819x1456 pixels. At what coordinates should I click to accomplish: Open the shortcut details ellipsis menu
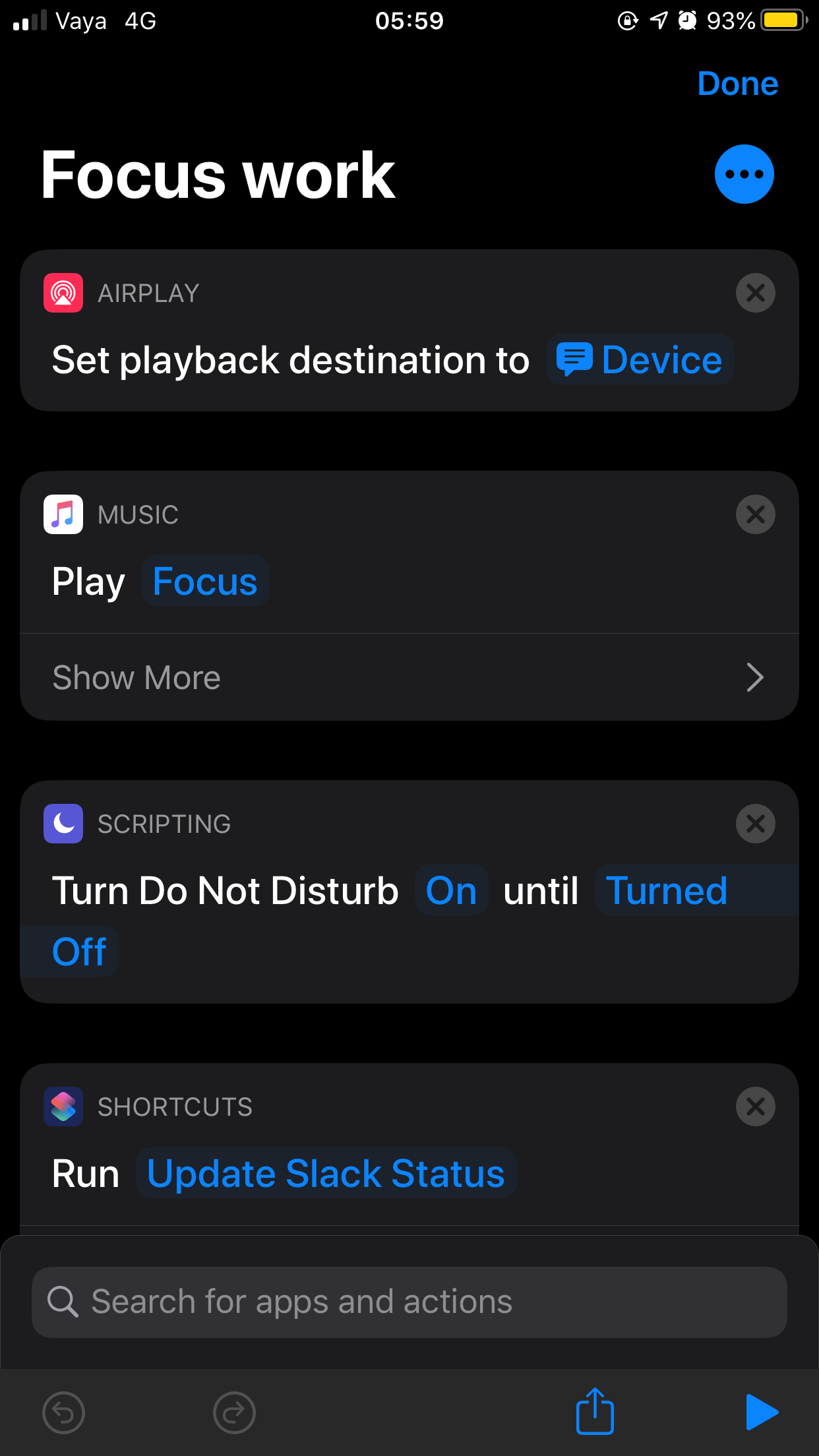(744, 174)
